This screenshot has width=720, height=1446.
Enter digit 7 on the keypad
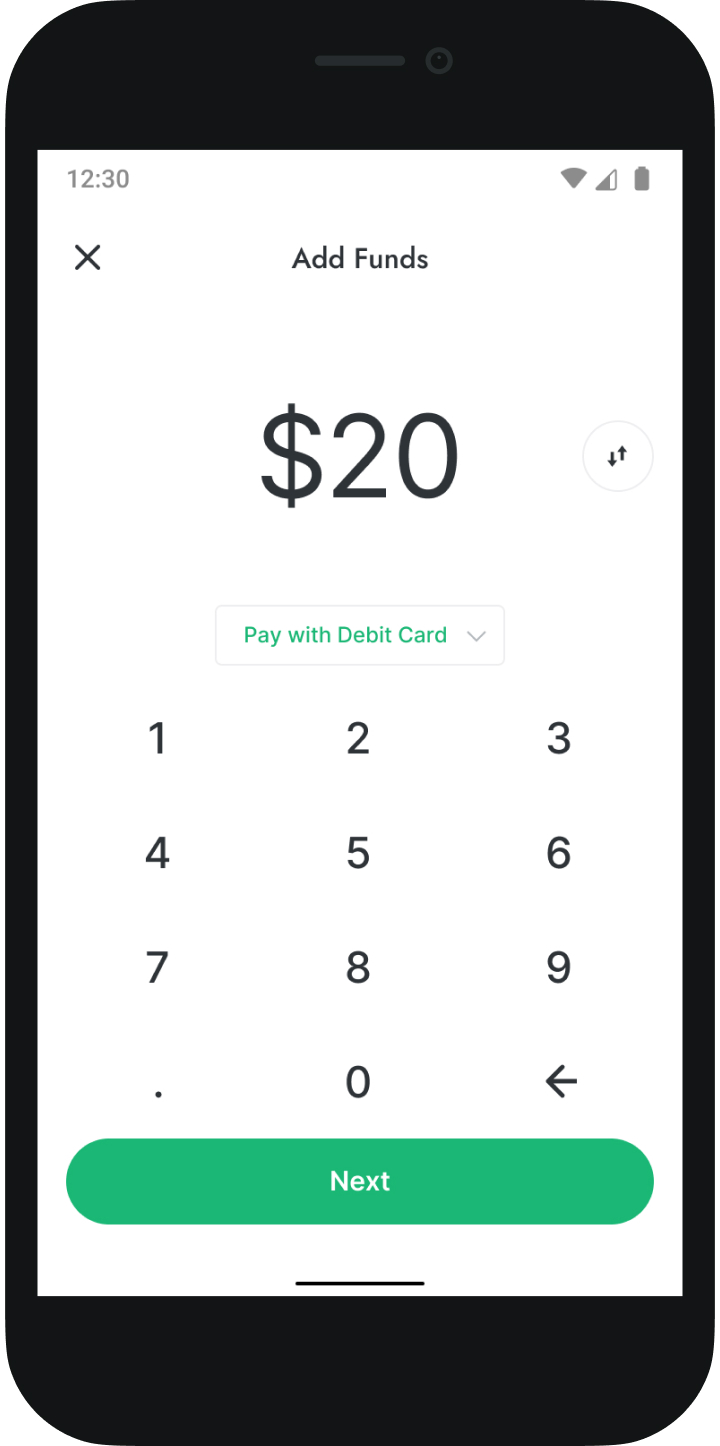coord(157,967)
